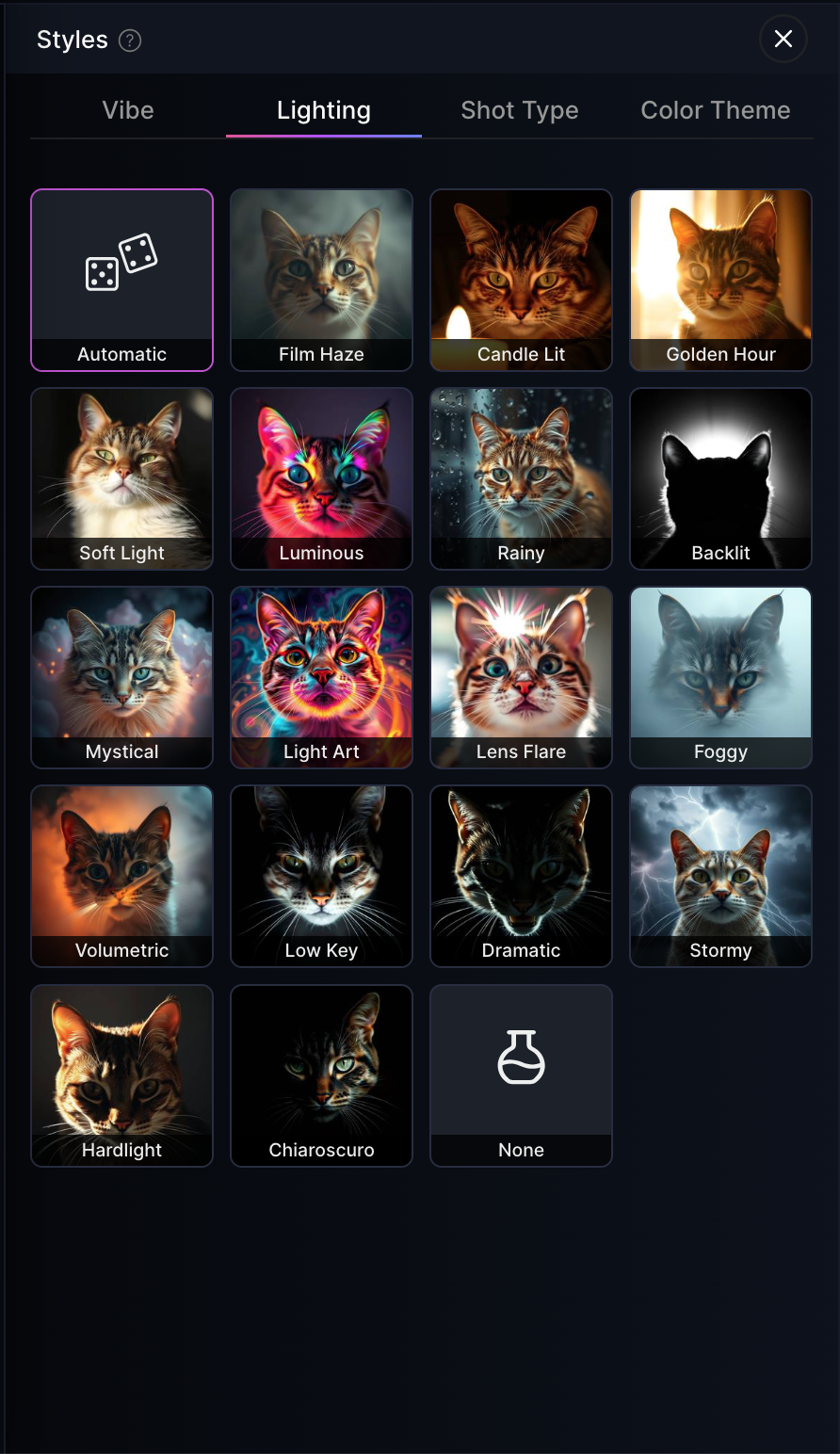Switch to the Vibe tab
The image size is (840, 1454).
128,110
